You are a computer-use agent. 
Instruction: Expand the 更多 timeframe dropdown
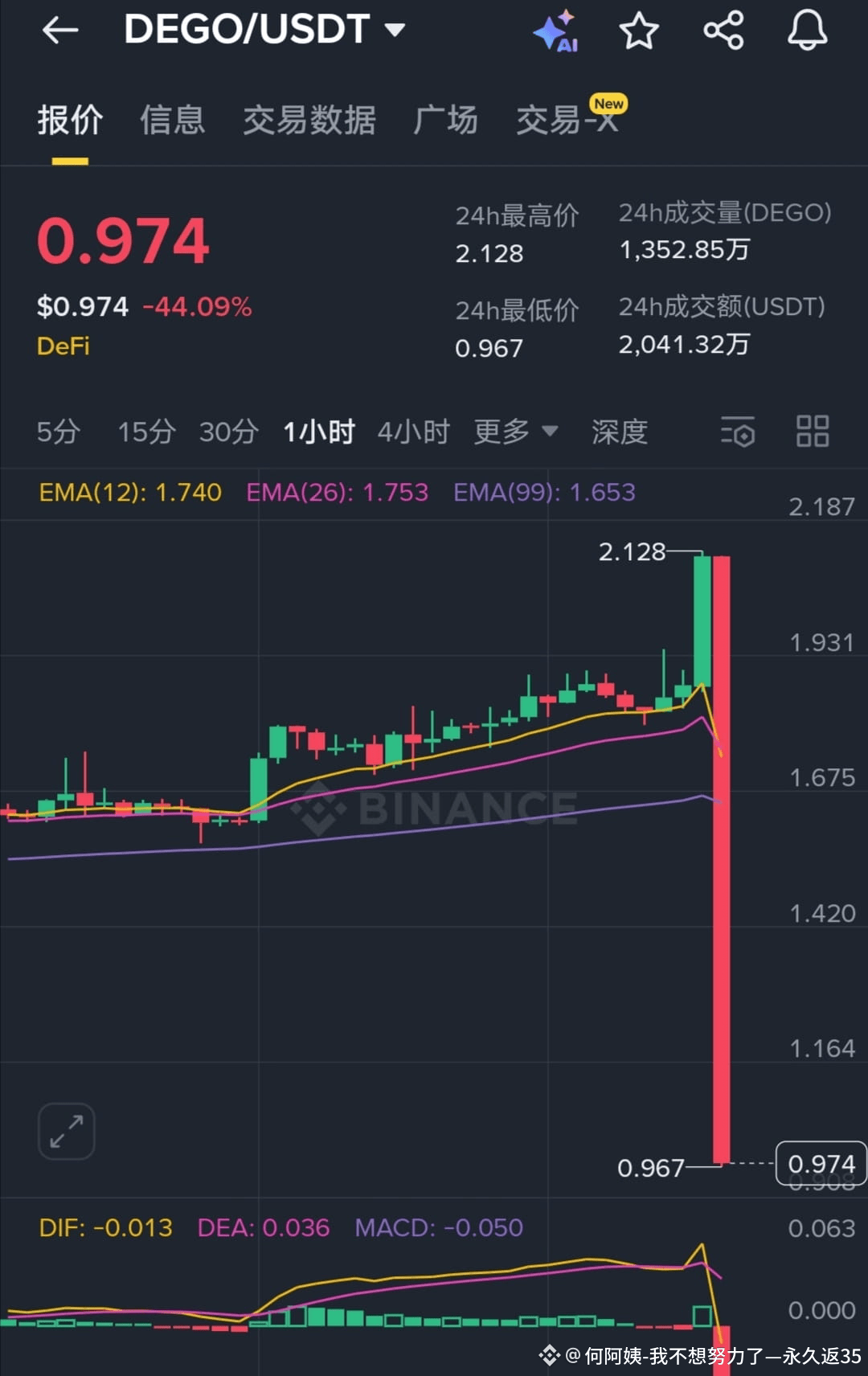(x=517, y=432)
